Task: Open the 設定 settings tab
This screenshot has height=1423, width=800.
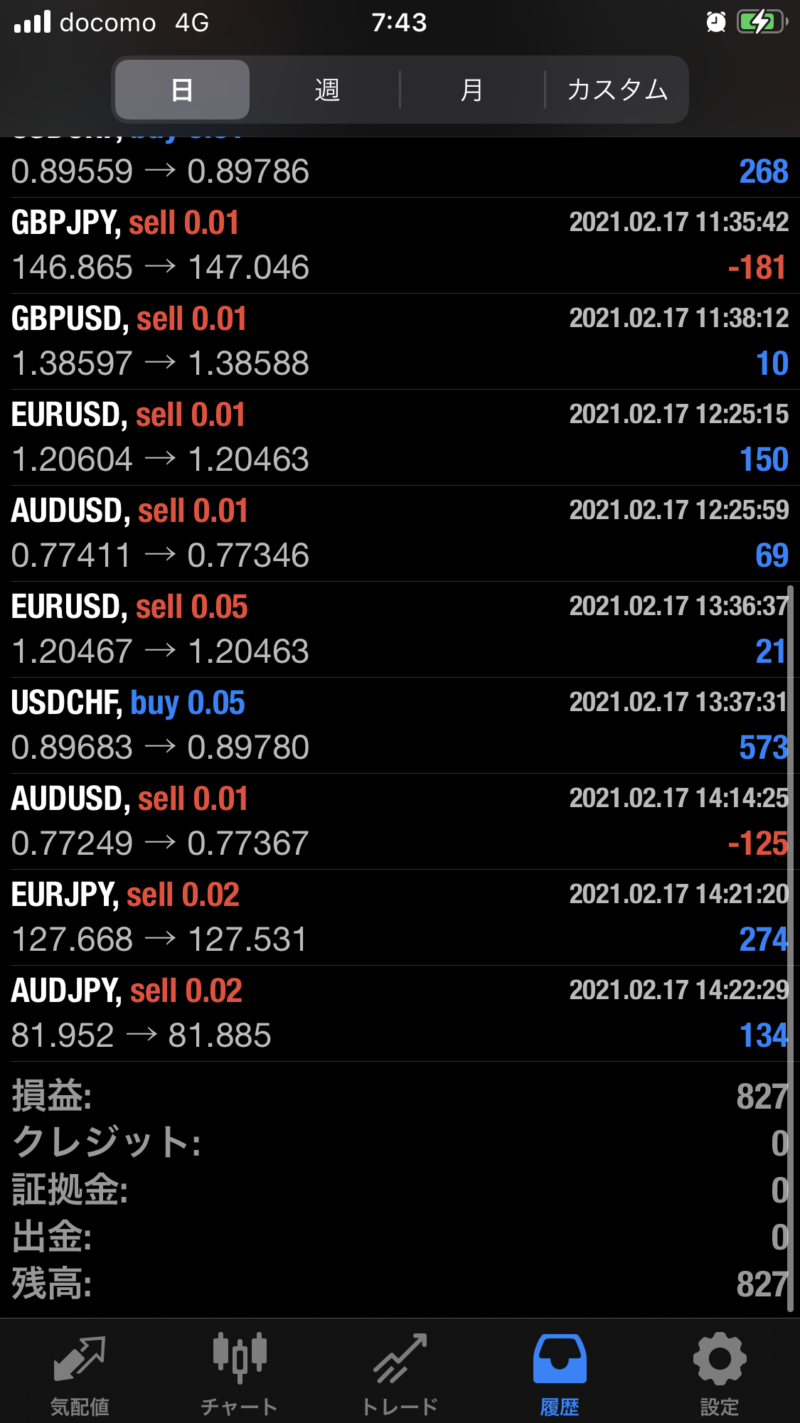Action: point(720,1372)
